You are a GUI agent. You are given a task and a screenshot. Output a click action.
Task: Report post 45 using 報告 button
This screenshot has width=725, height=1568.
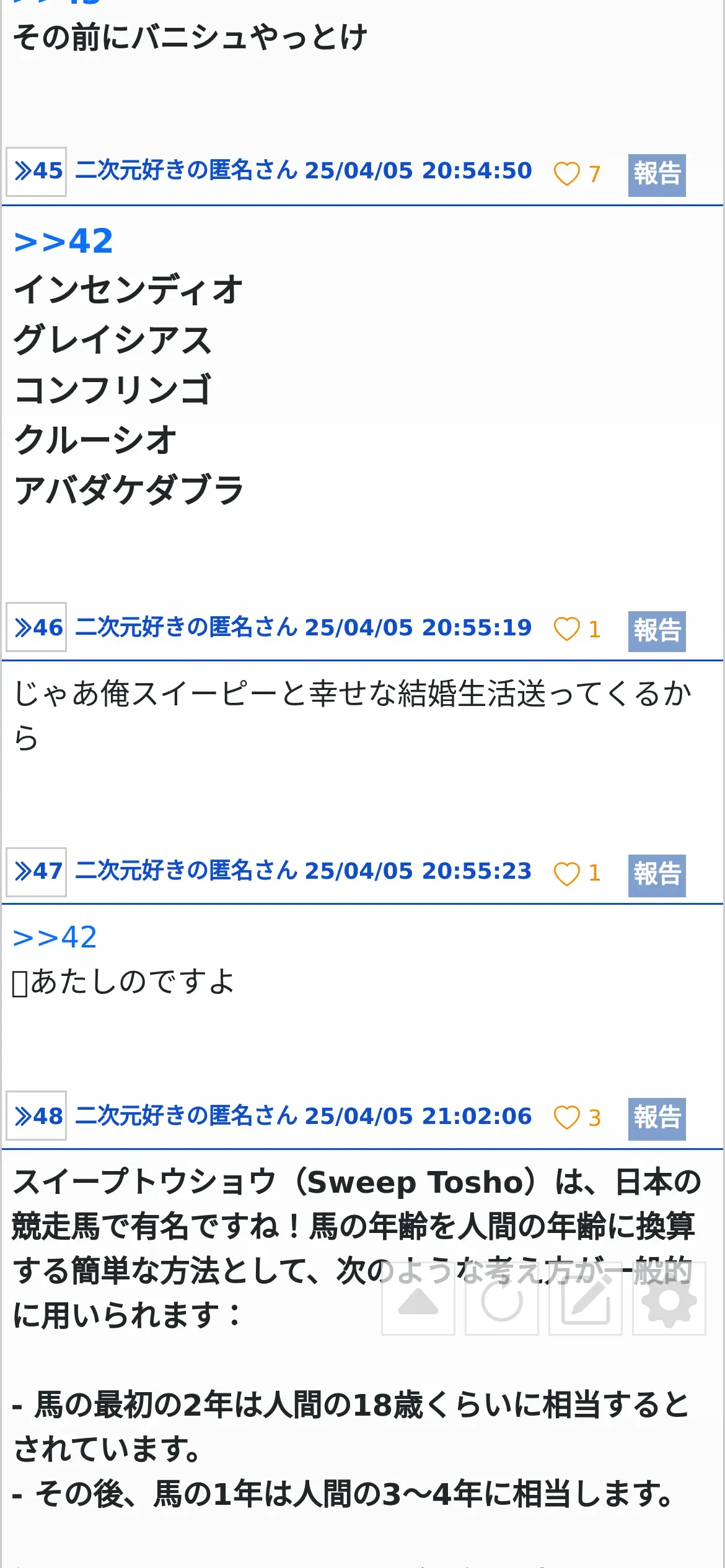pos(657,175)
